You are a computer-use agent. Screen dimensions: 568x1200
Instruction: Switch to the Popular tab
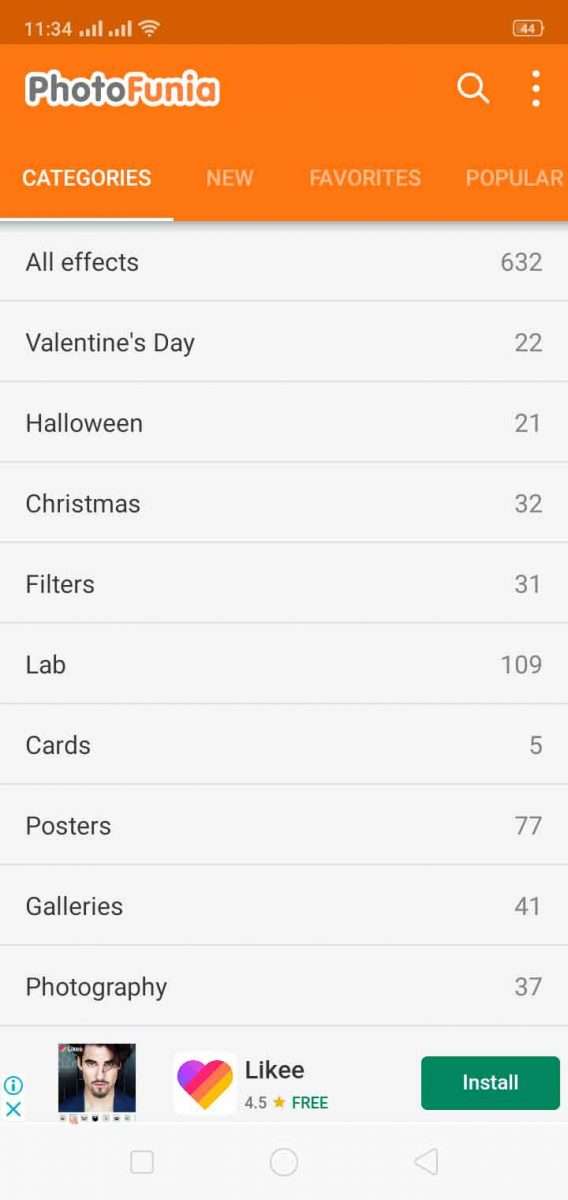[x=515, y=178]
